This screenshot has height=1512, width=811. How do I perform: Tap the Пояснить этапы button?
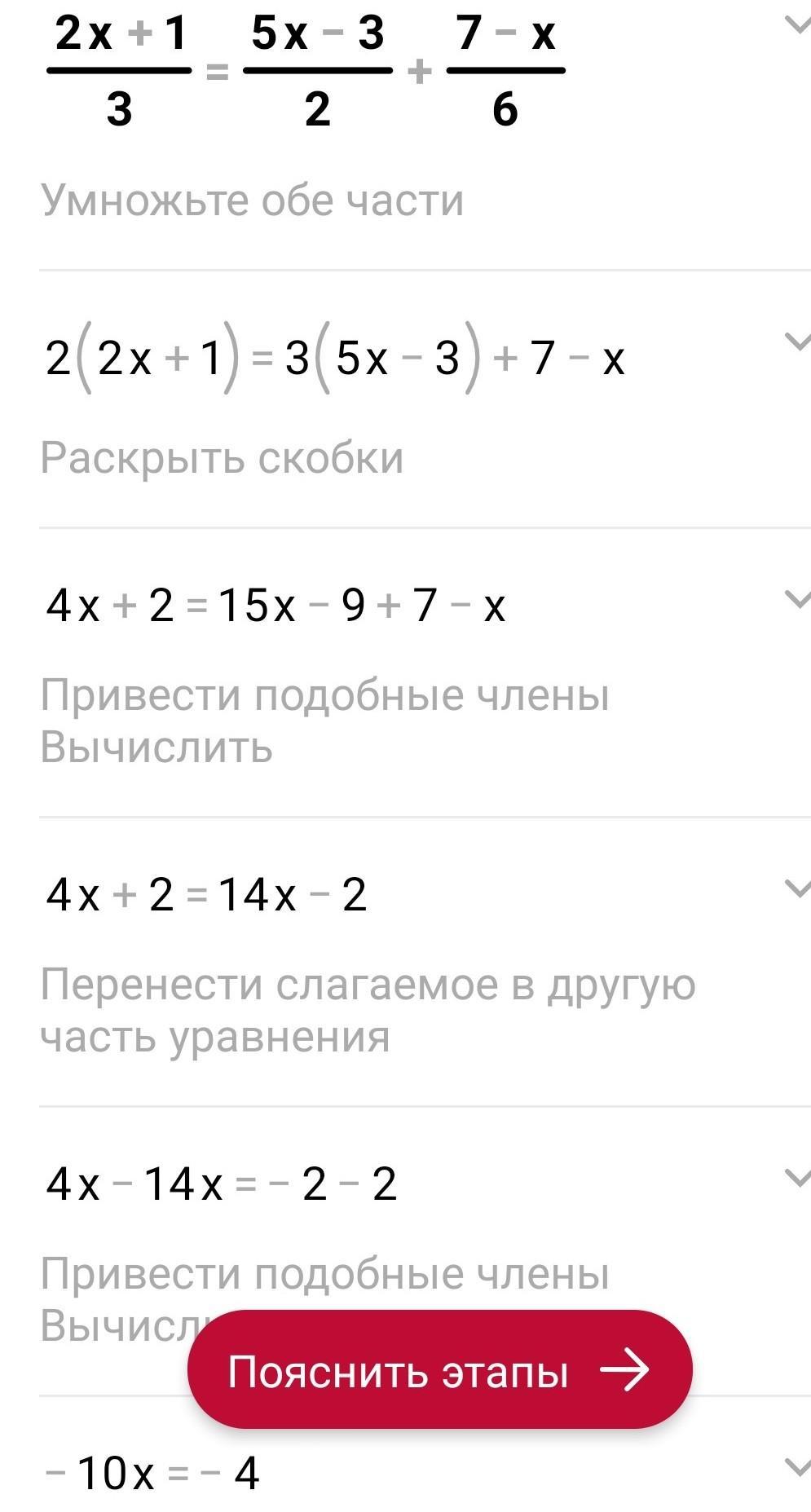click(x=439, y=1370)
